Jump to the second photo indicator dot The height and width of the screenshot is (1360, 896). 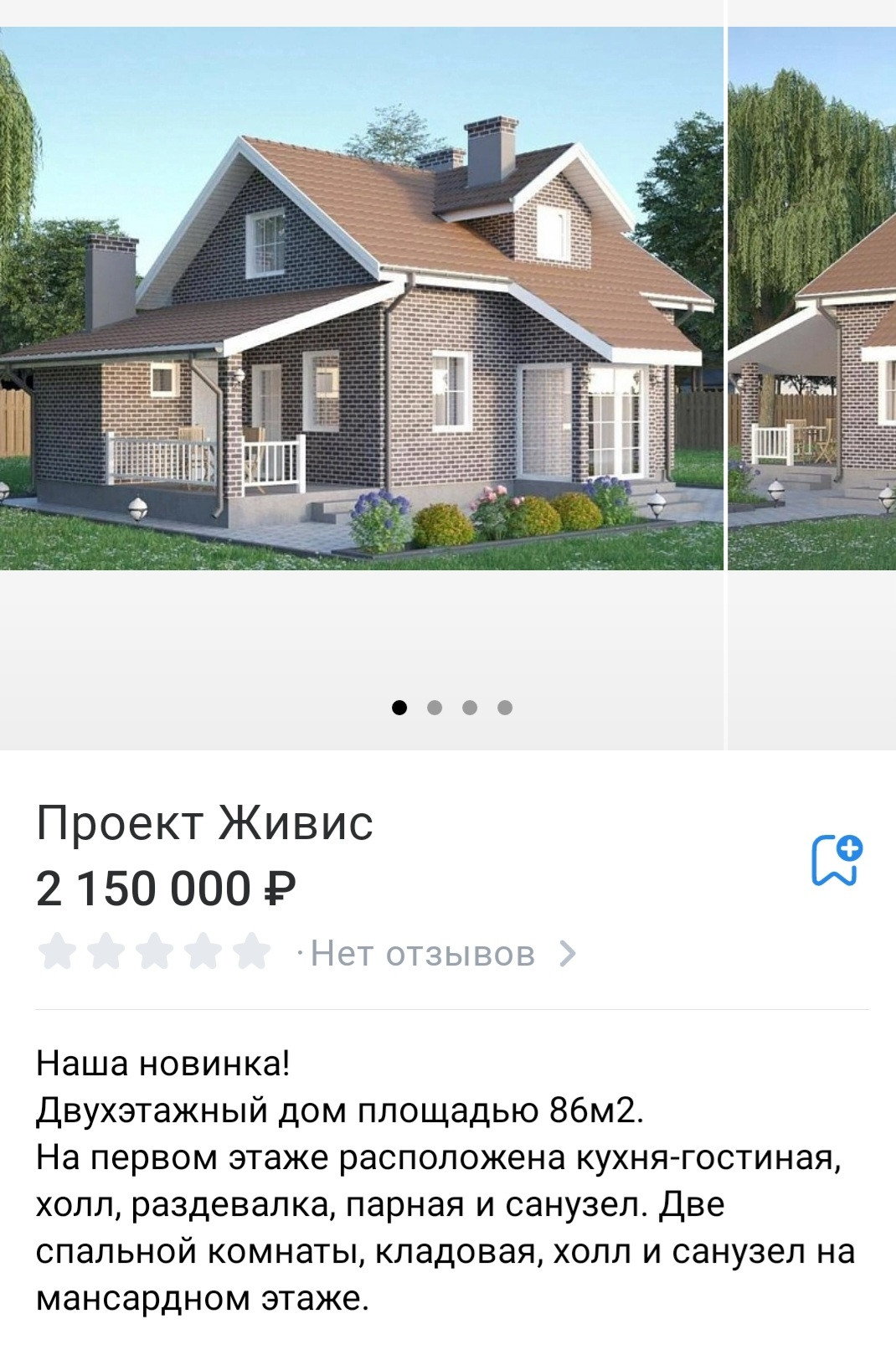click(x=435, y=708)
